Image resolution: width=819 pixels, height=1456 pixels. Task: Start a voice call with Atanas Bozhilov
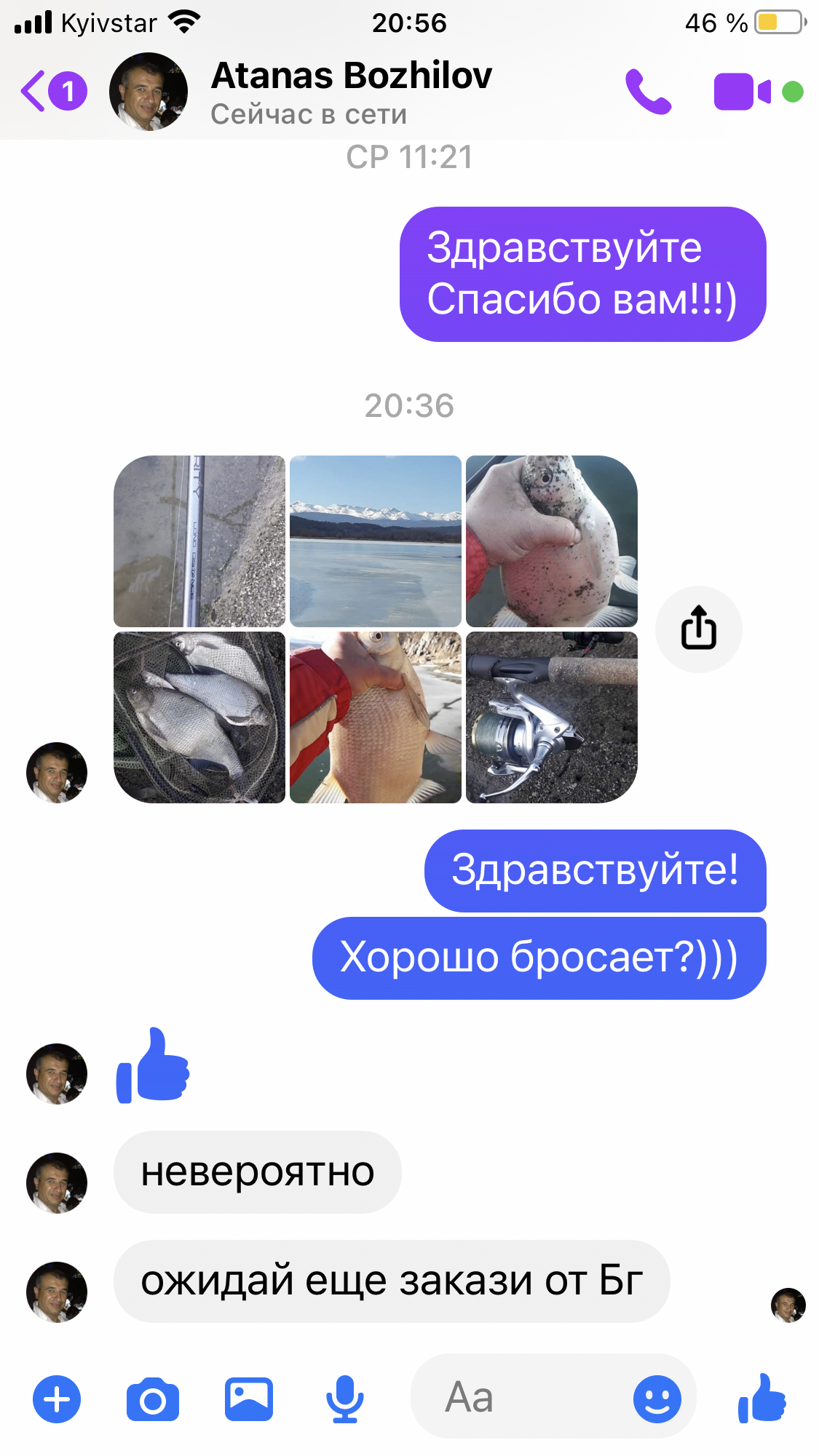point(648,92)
